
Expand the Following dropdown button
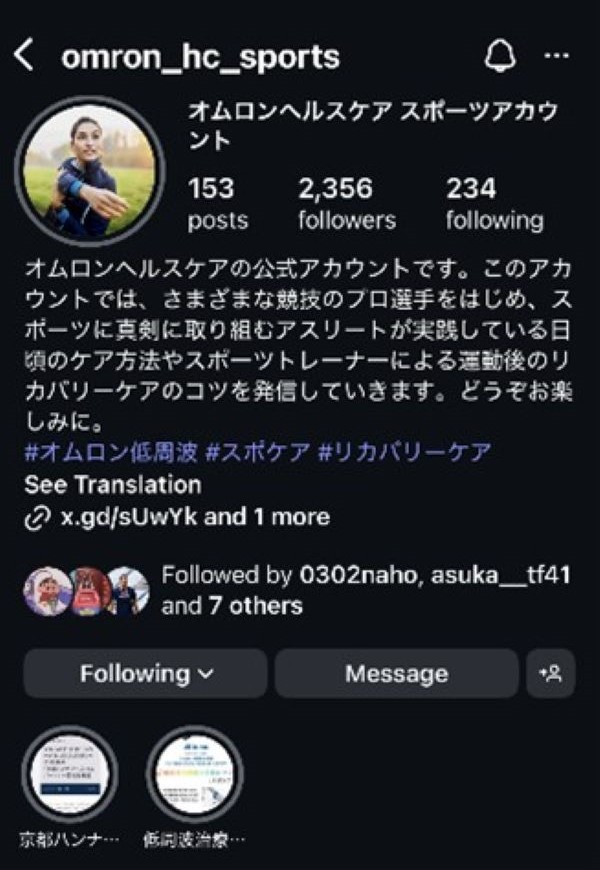[145, 674]
